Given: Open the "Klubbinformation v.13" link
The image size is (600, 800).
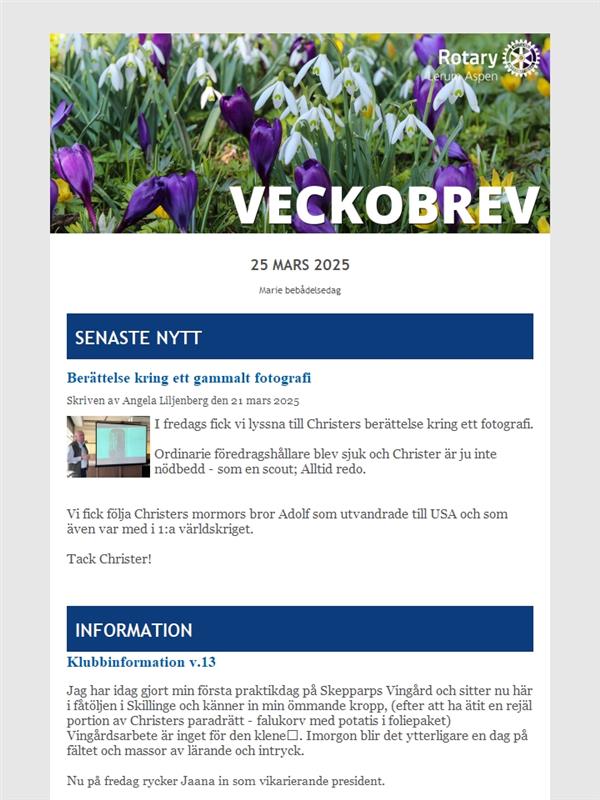Looking at the screenshot, I should click(141, 662).
